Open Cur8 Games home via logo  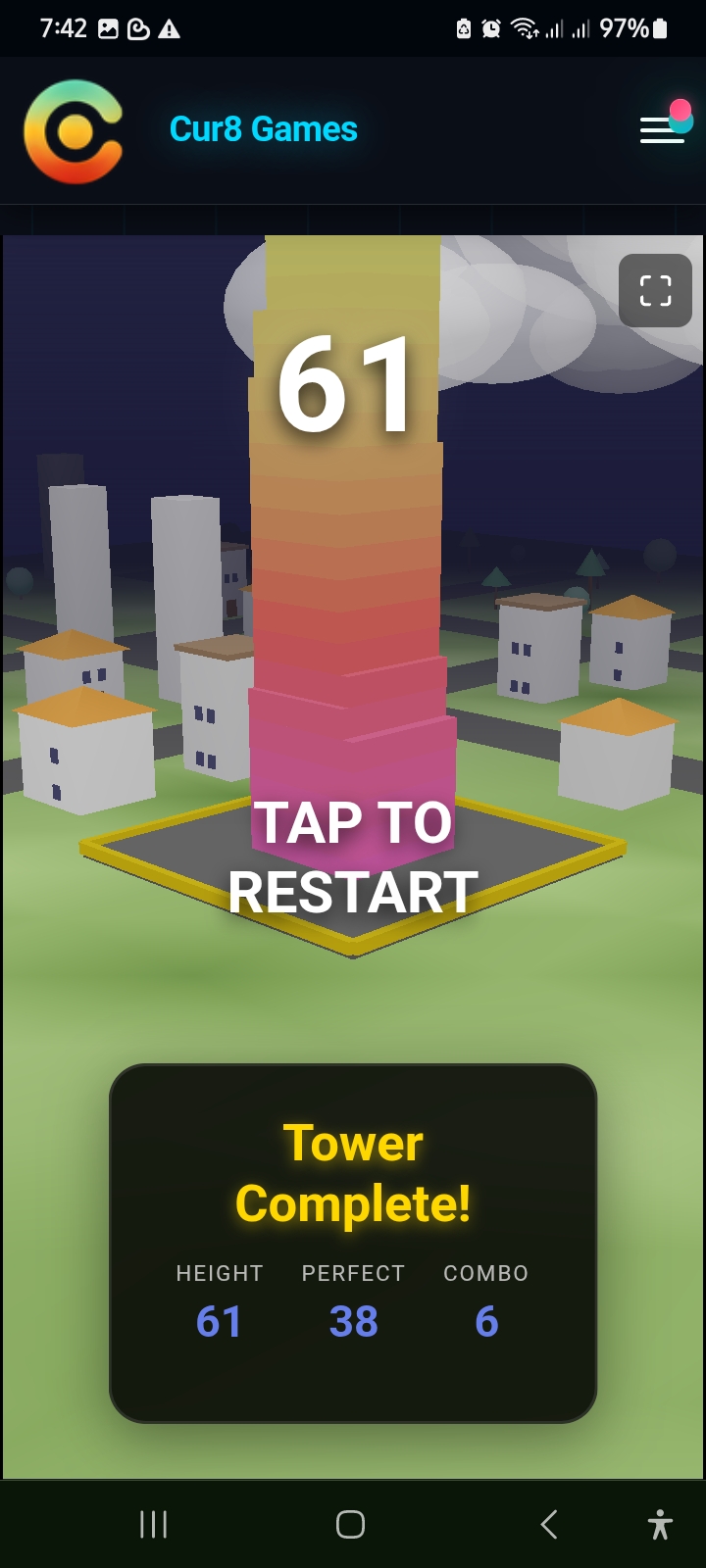click(x=74, y=131)
